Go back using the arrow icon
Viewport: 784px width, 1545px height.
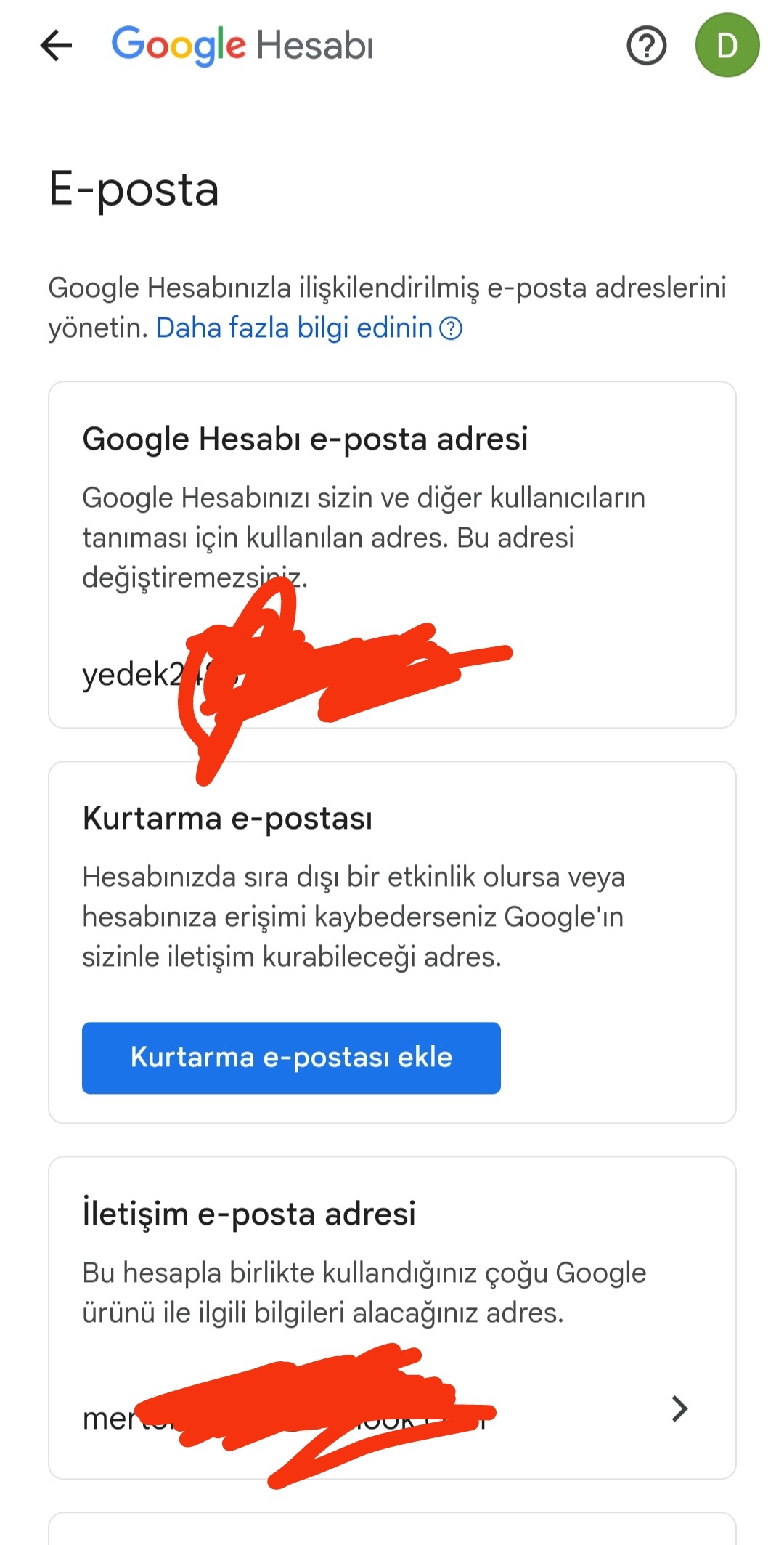point(56,46)
